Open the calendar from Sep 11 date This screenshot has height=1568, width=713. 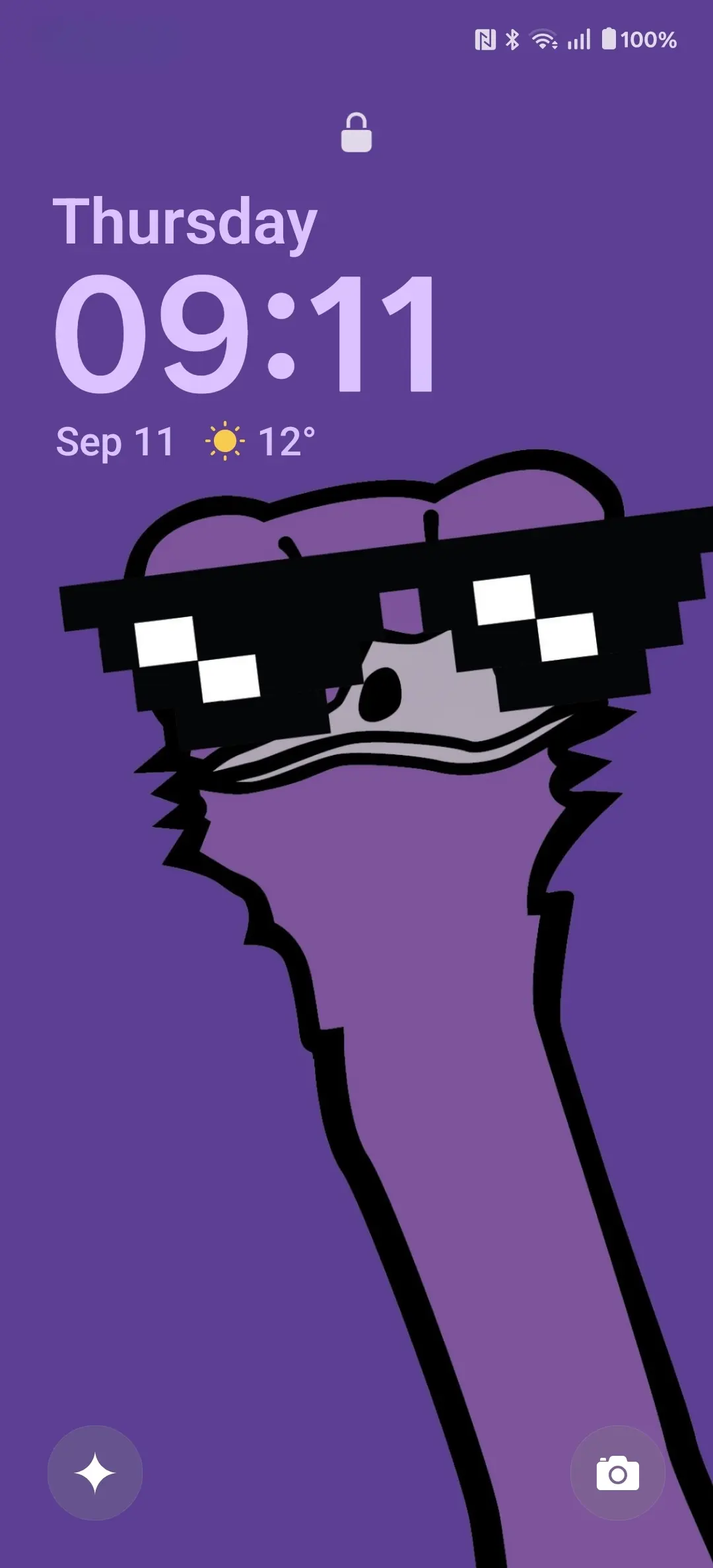[115, 441]
